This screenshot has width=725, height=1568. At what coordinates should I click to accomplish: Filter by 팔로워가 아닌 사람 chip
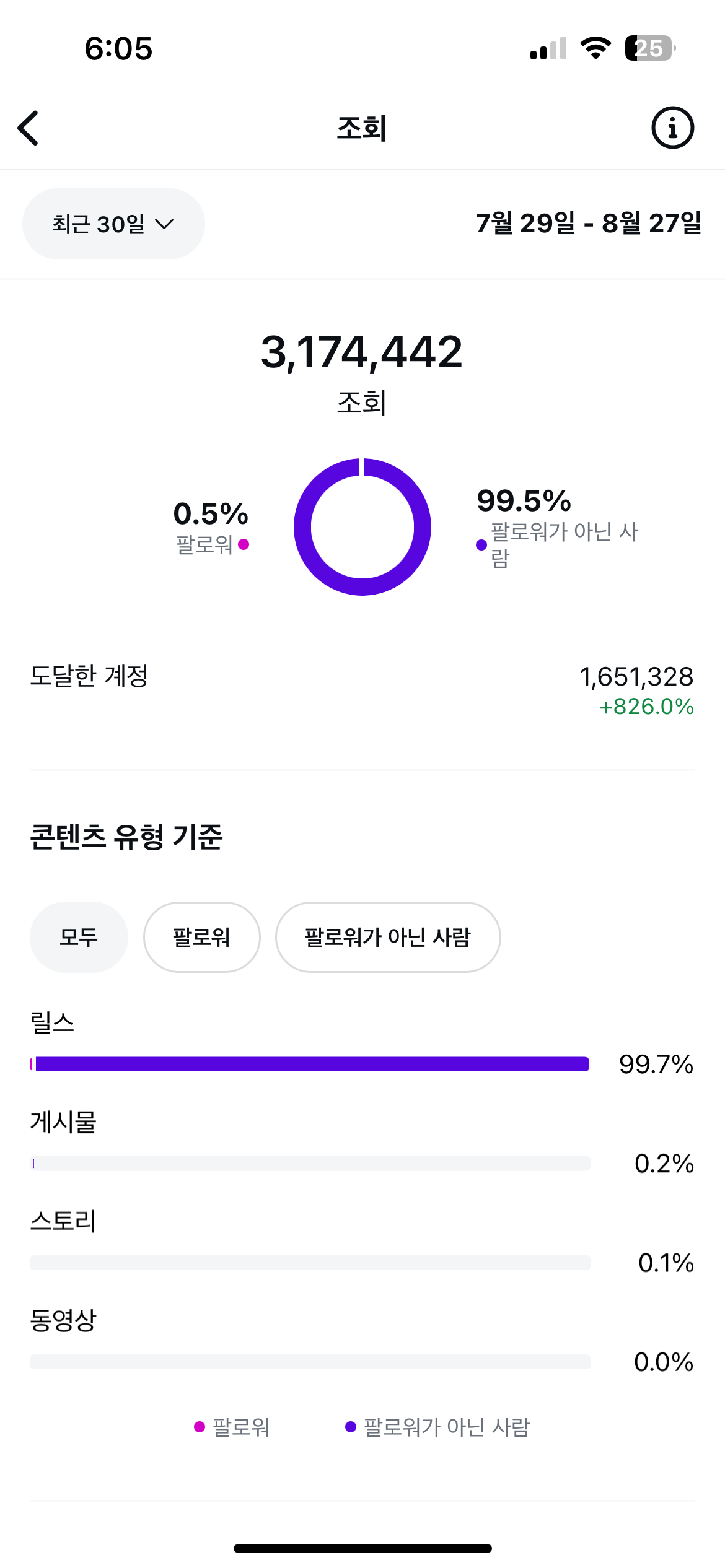coord(388,937)
